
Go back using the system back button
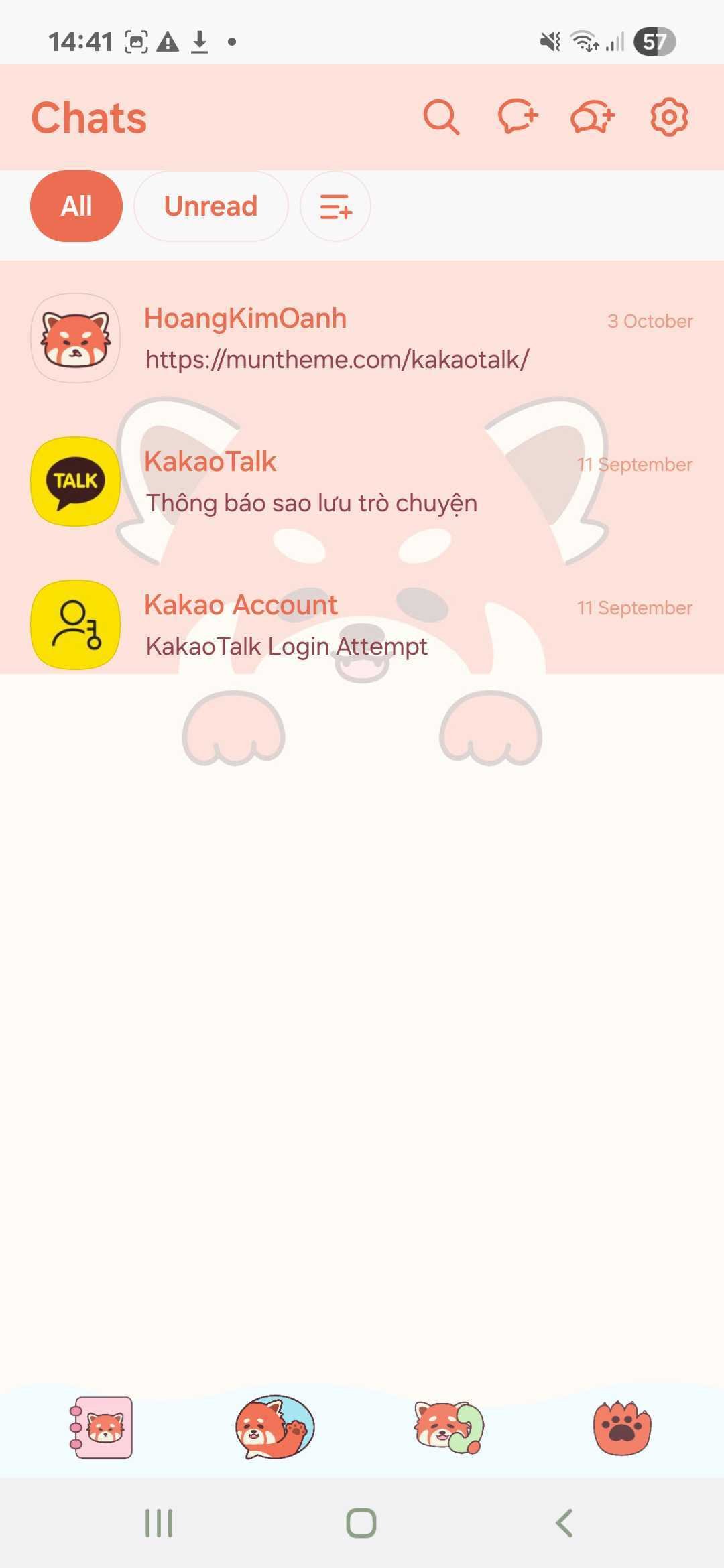(564, 1523)
